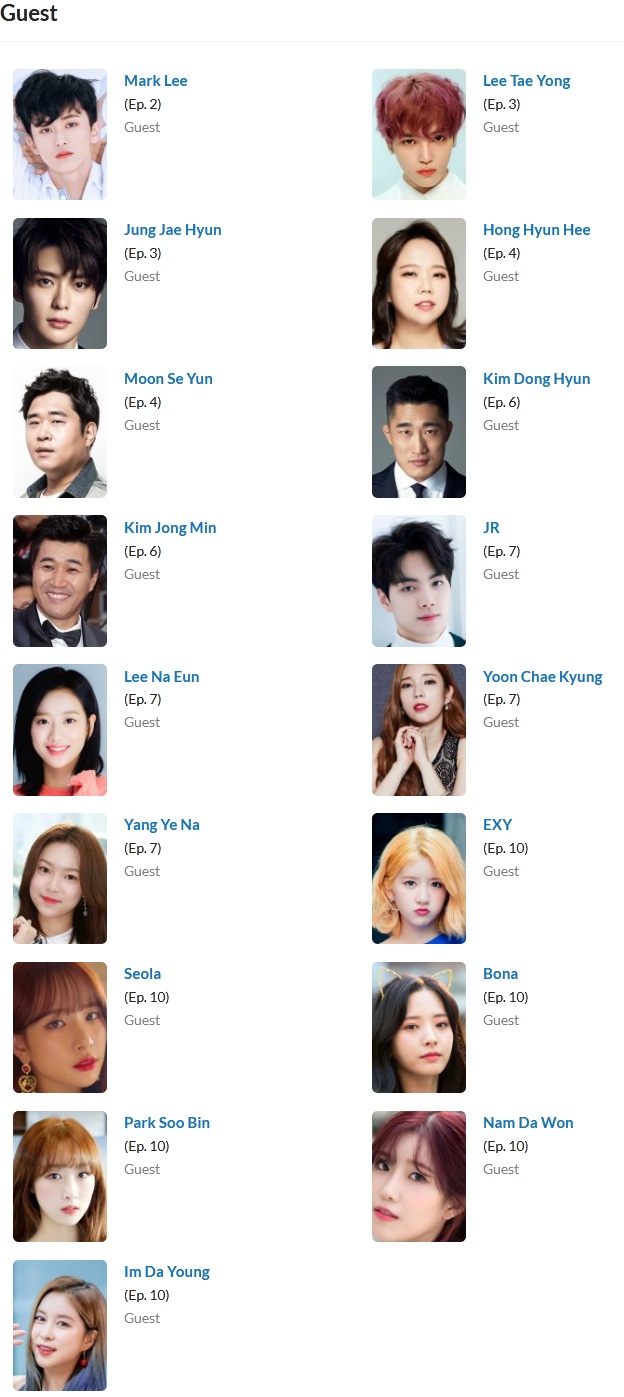The width and height of the screenshot is (624, 1397).
Task: Tap Seola's profile photo
Action: click(60, 1027)
